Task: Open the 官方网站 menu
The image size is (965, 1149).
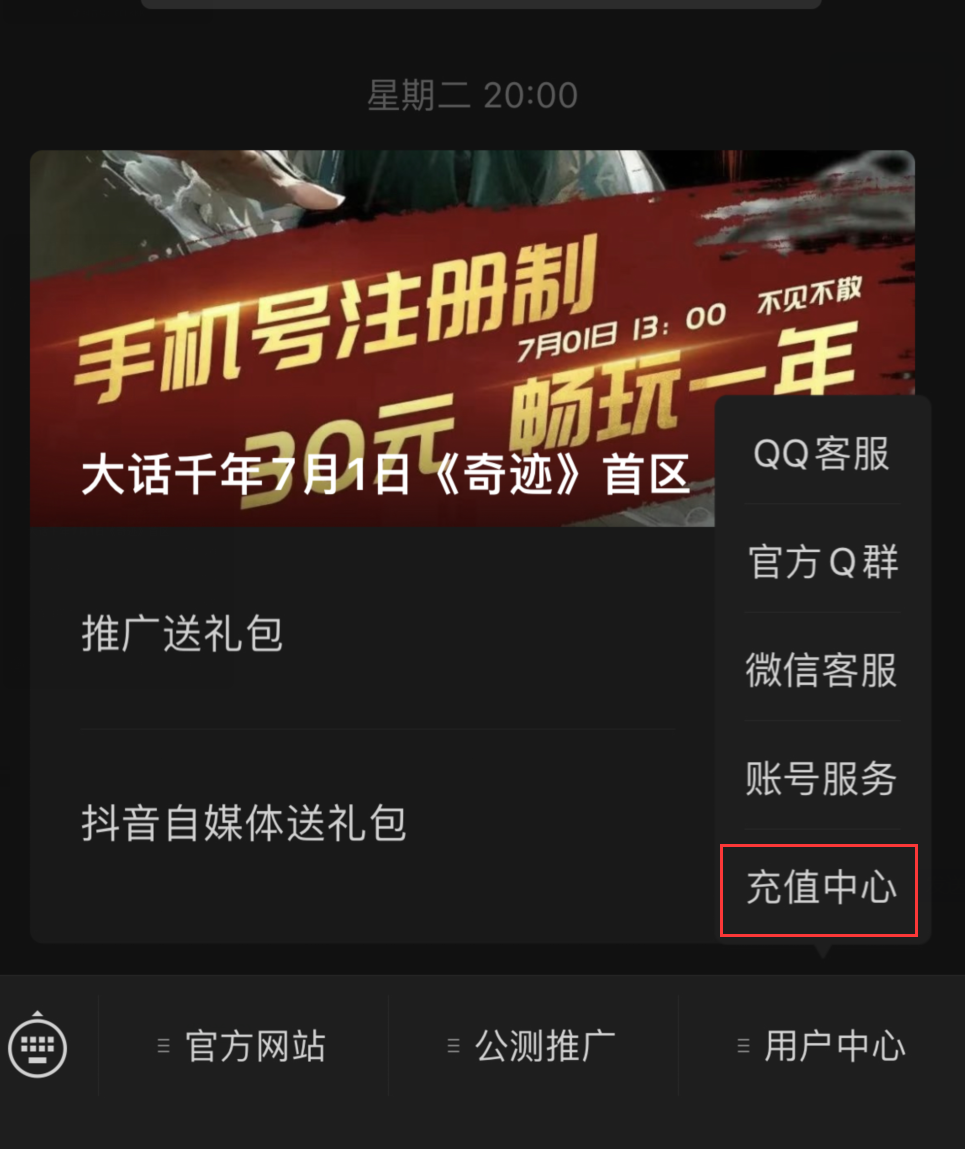Action: click(243, 1047)
